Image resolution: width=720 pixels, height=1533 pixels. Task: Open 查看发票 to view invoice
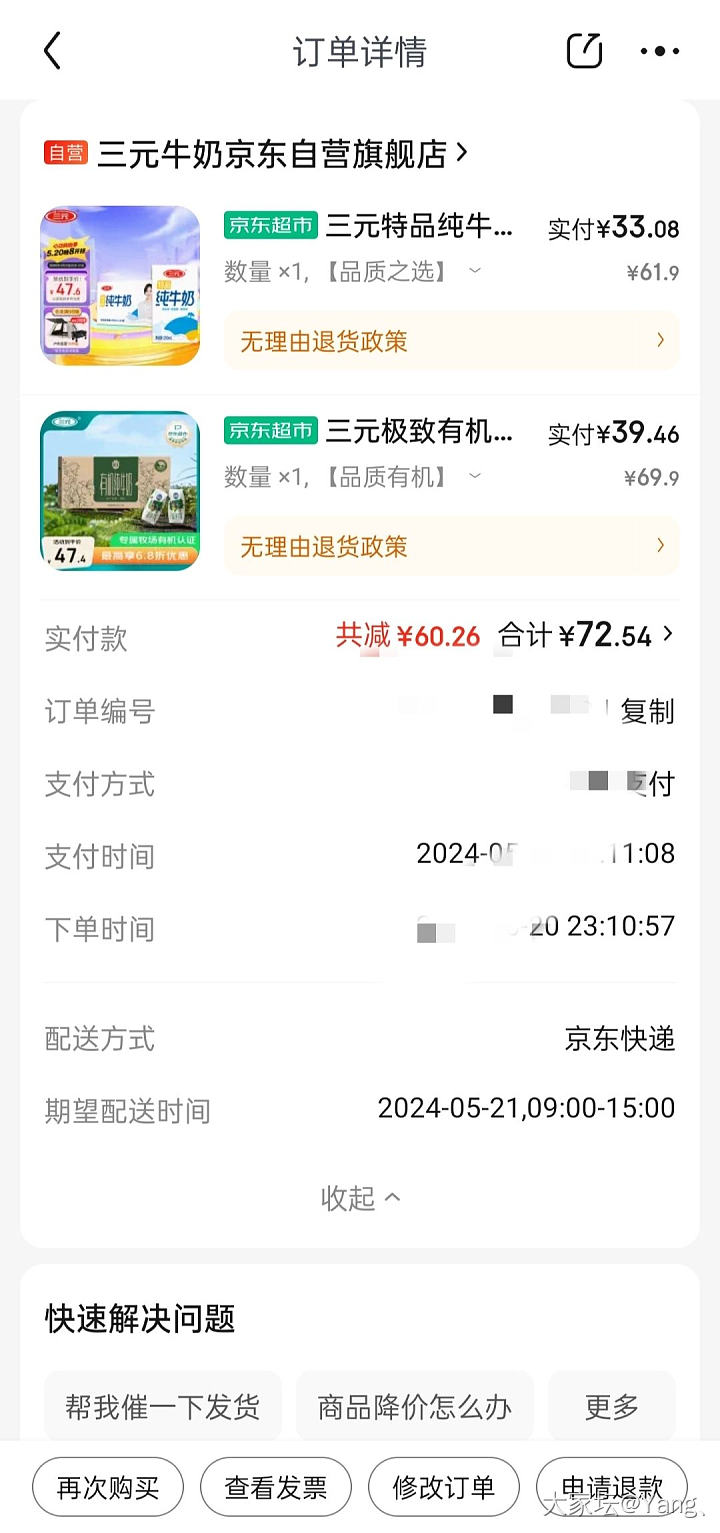click(x=276, y=1487)
